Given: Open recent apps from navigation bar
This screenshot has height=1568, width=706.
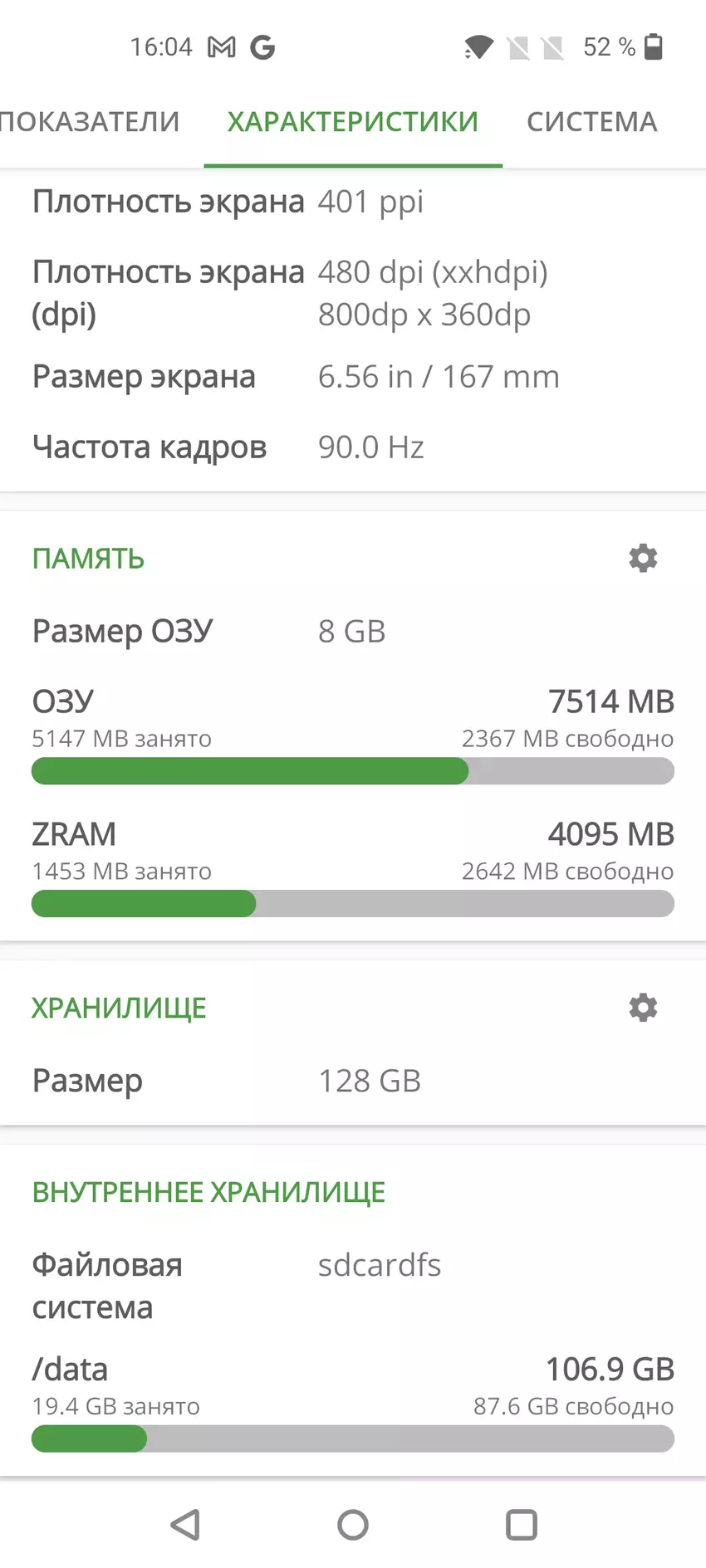Looking at the screenshot, I should point(521,1525).
